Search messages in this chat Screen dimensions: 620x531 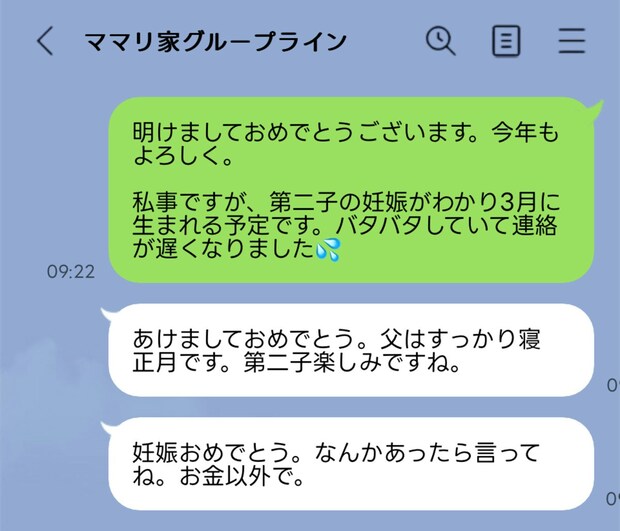coord(440,41)
